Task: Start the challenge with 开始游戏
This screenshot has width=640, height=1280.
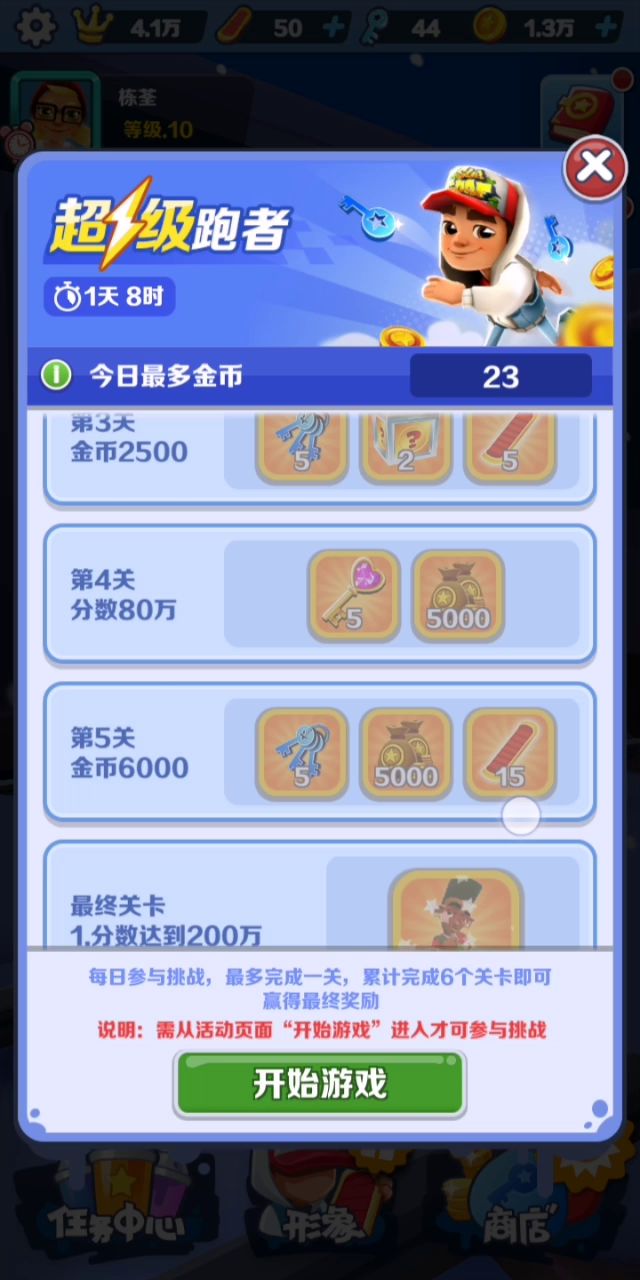Action: [x=320, y=1084]
